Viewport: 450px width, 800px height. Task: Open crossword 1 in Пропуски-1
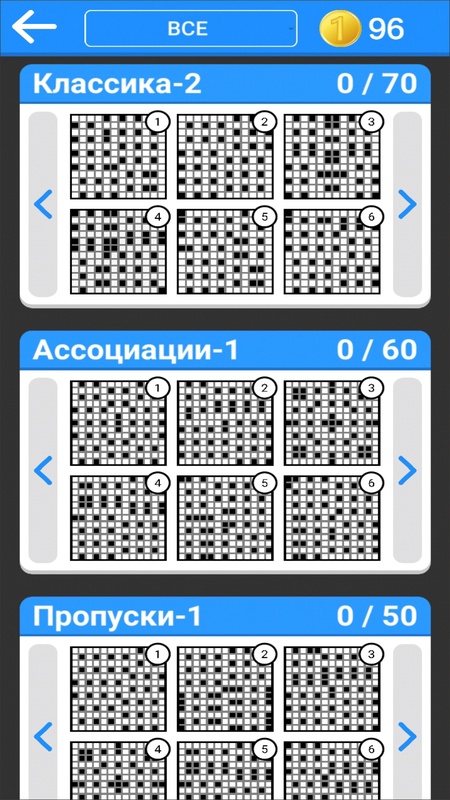118,689
